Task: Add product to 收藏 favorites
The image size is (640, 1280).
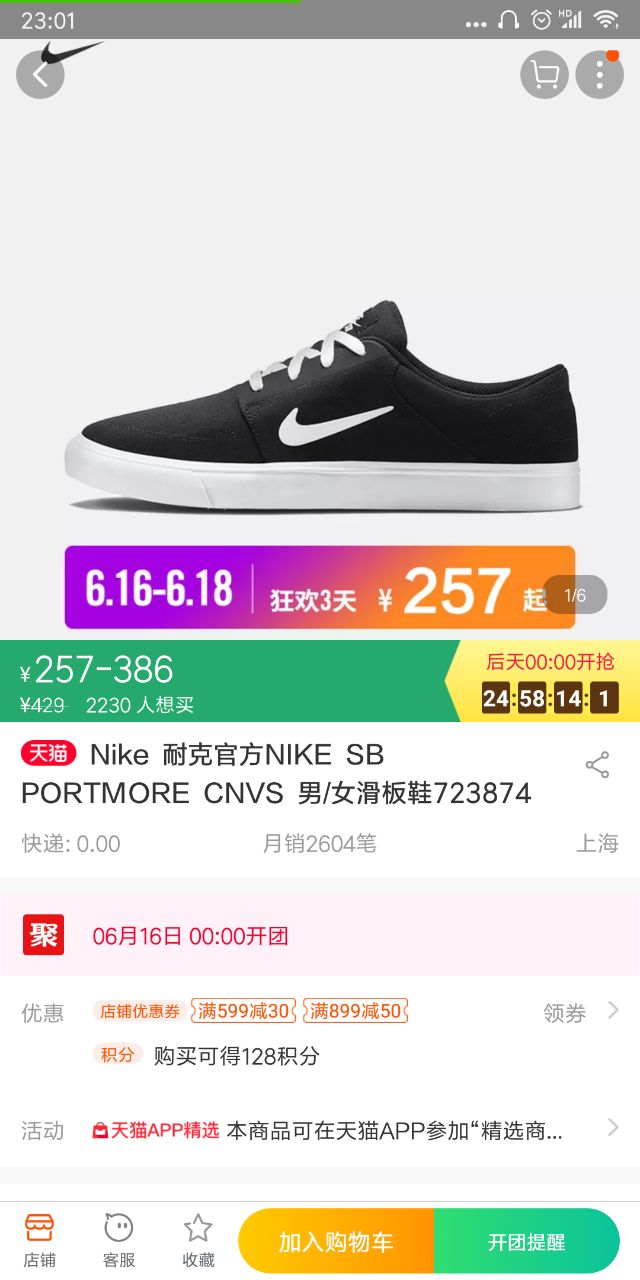Action: coord(198,1240)
